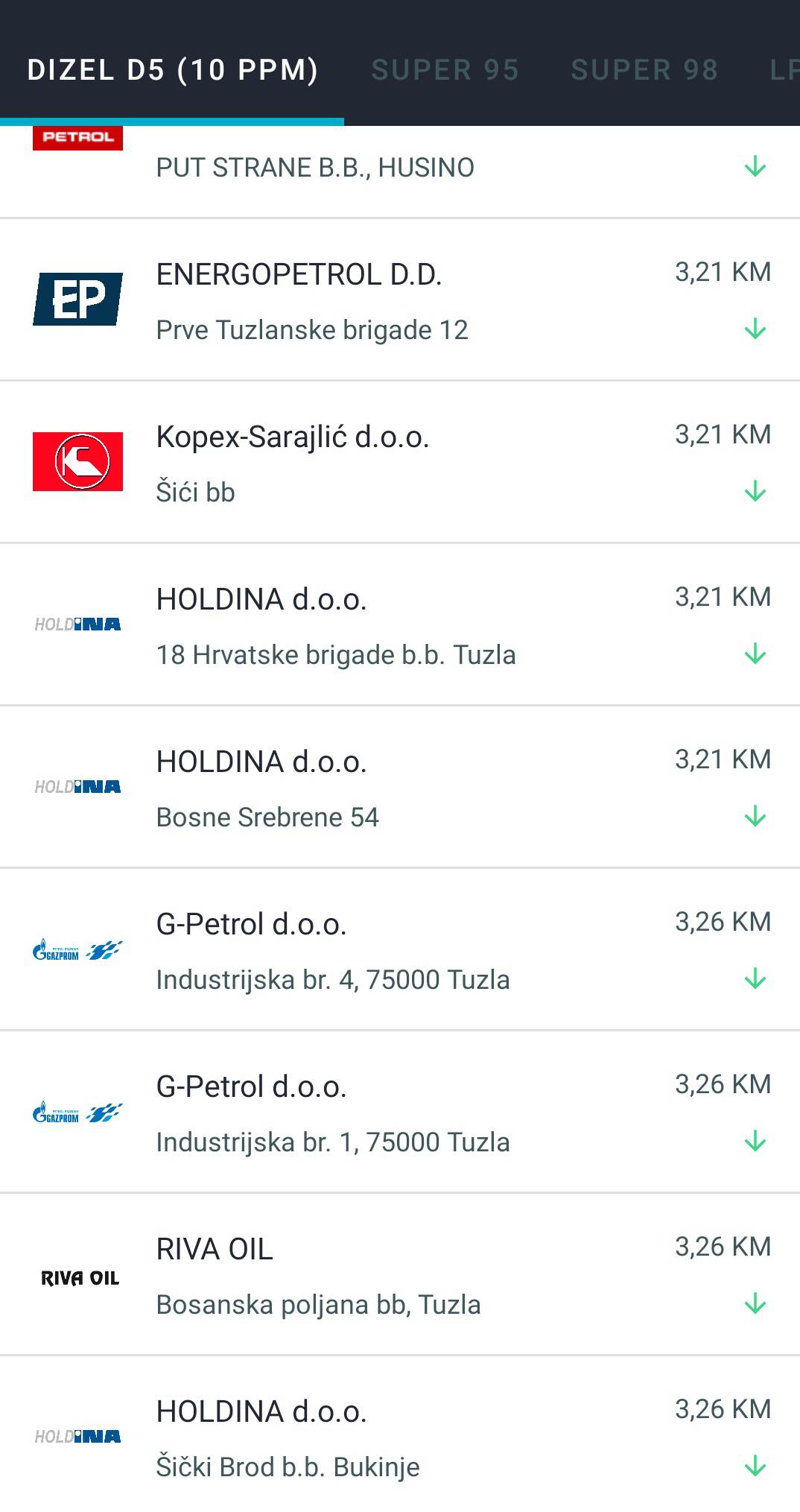Select the Super 98 fuel tab
This screenshot has width=800, height=1512.
[x=644, y=70]
